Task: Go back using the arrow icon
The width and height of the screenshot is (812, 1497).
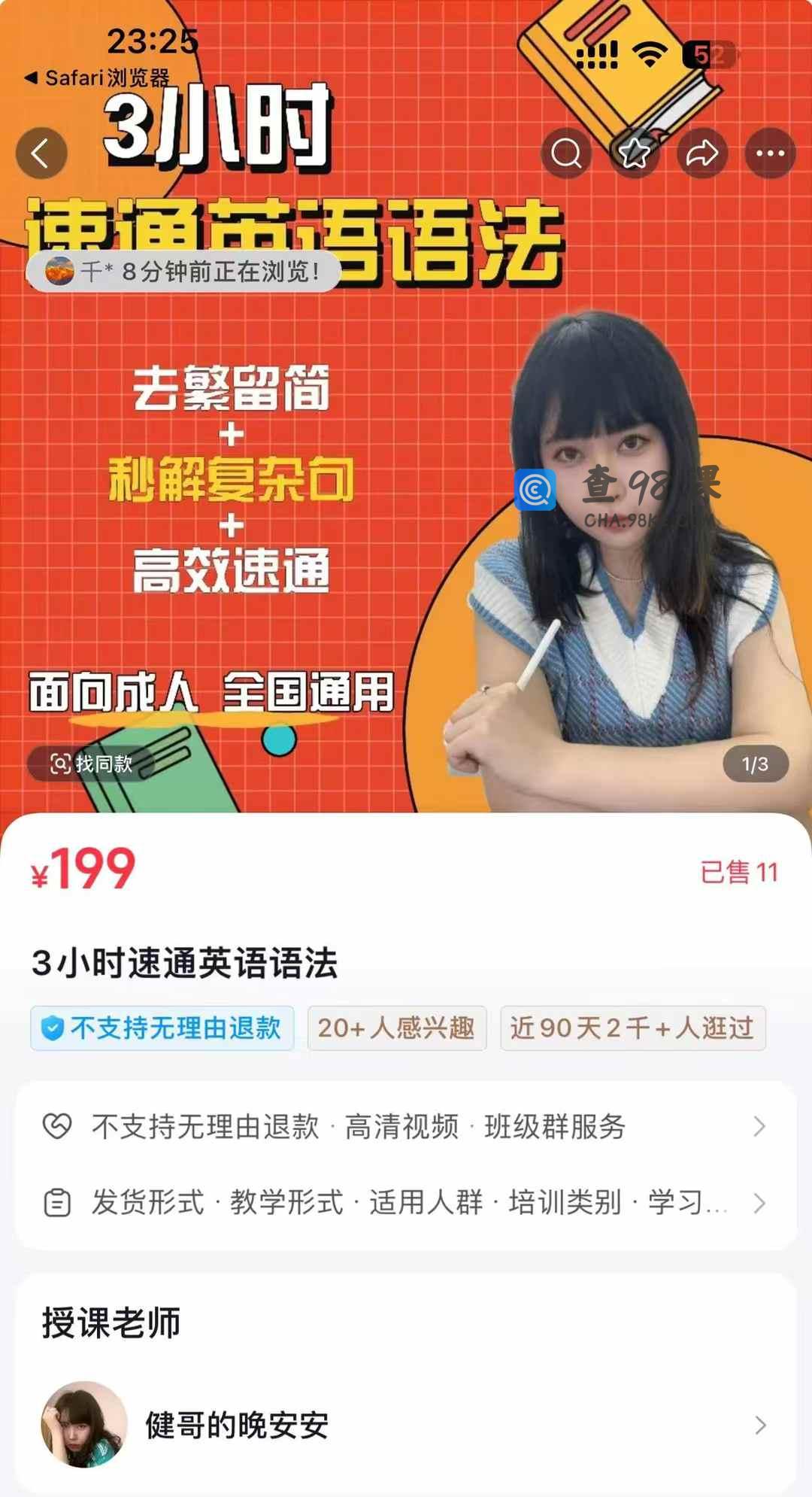Action: [41, 153]
